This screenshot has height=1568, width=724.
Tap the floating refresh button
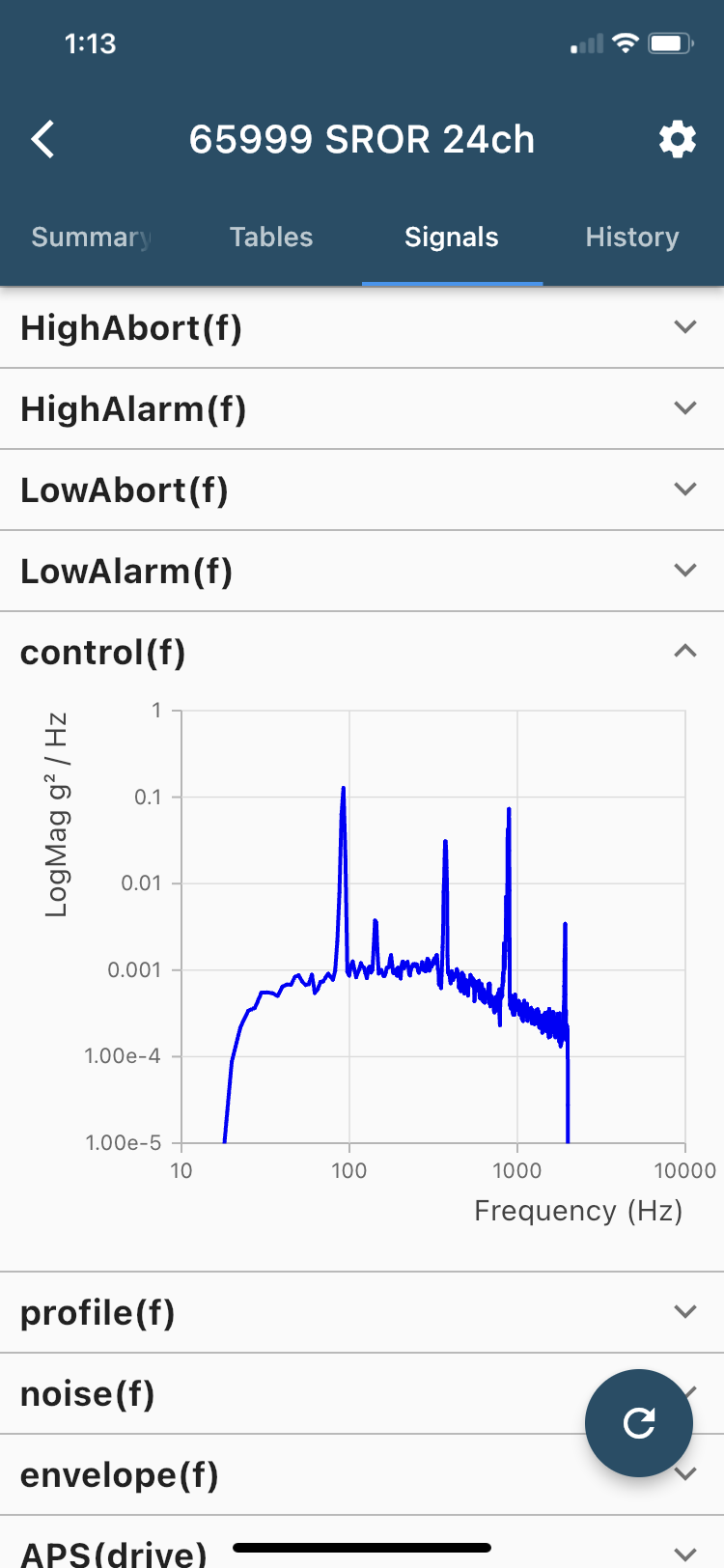[x=639, y=1422]
